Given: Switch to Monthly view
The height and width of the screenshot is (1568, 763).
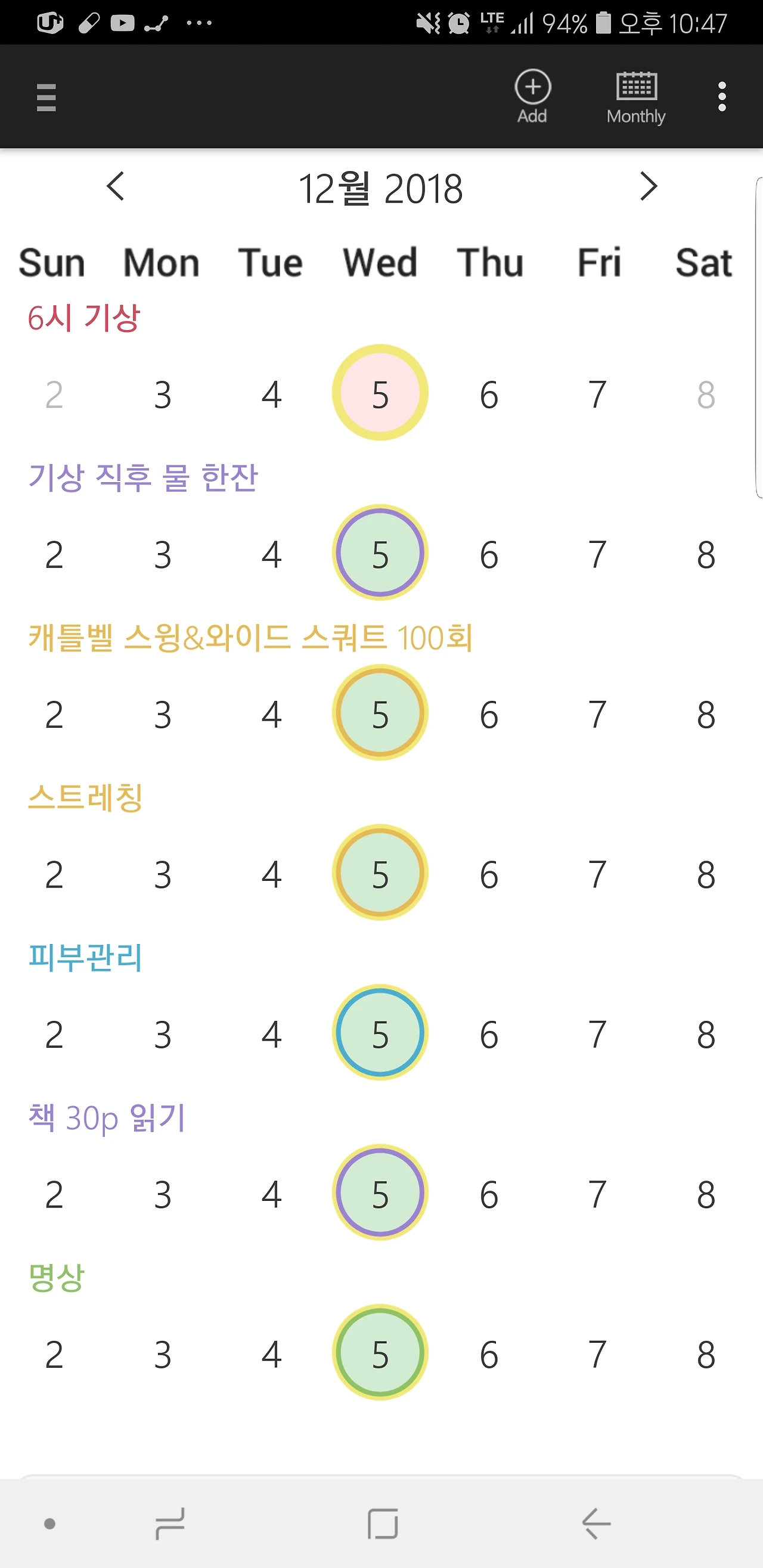Looking at the screenshot, I should [x=635, y=97].
